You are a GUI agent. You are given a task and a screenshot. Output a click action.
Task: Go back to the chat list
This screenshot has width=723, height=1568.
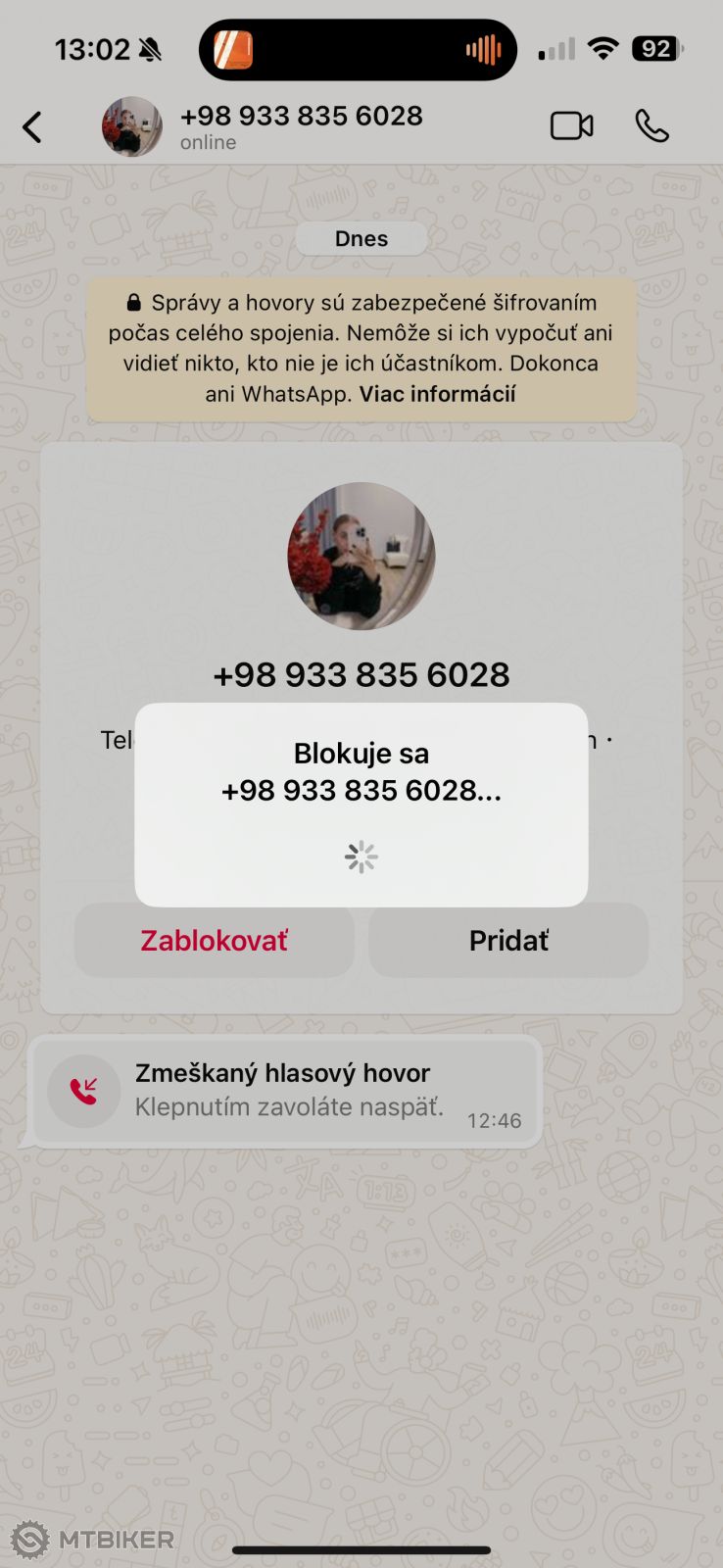32,127
